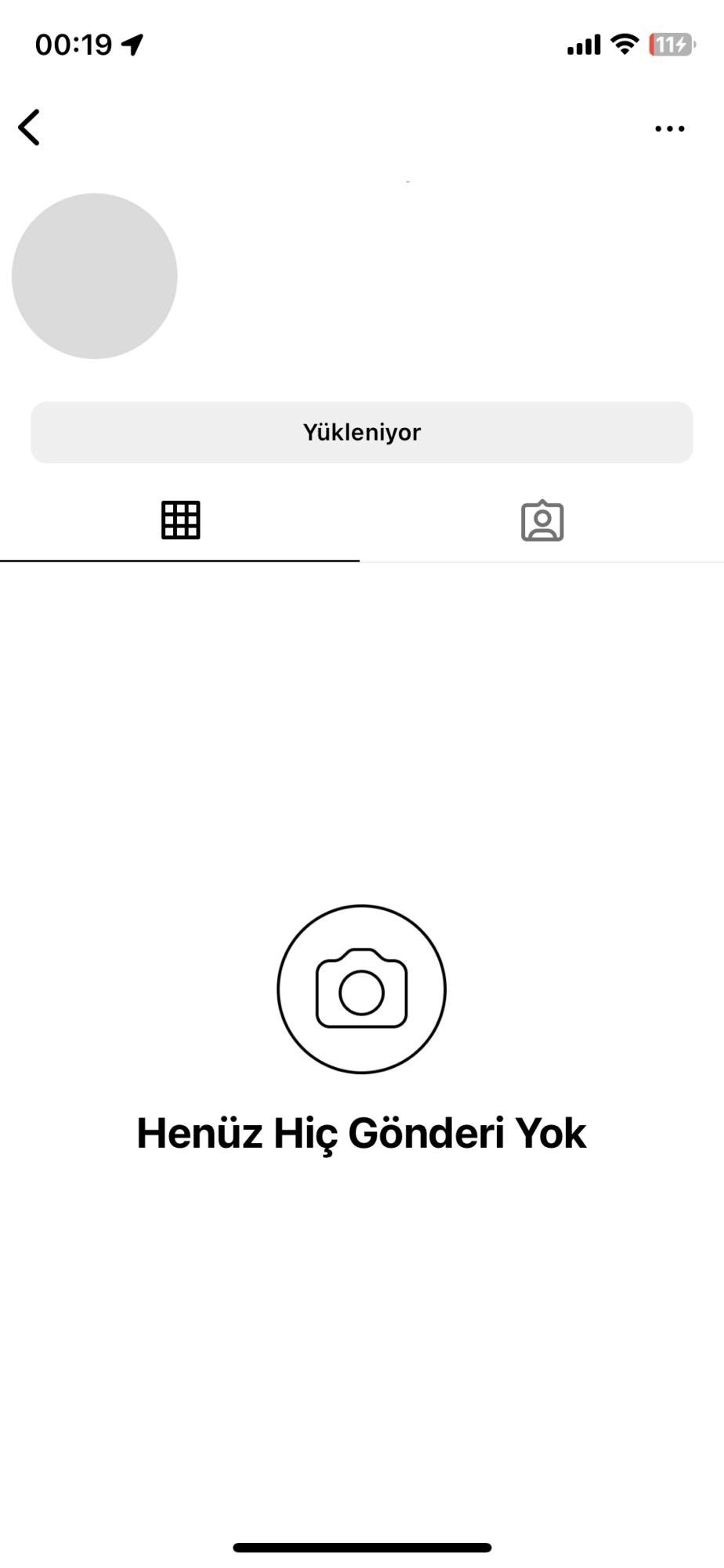This screenshot has height=1568, width=724.
Task: Tap the loading progress button labeled Yükleniyor
Action: click(361, 430)
